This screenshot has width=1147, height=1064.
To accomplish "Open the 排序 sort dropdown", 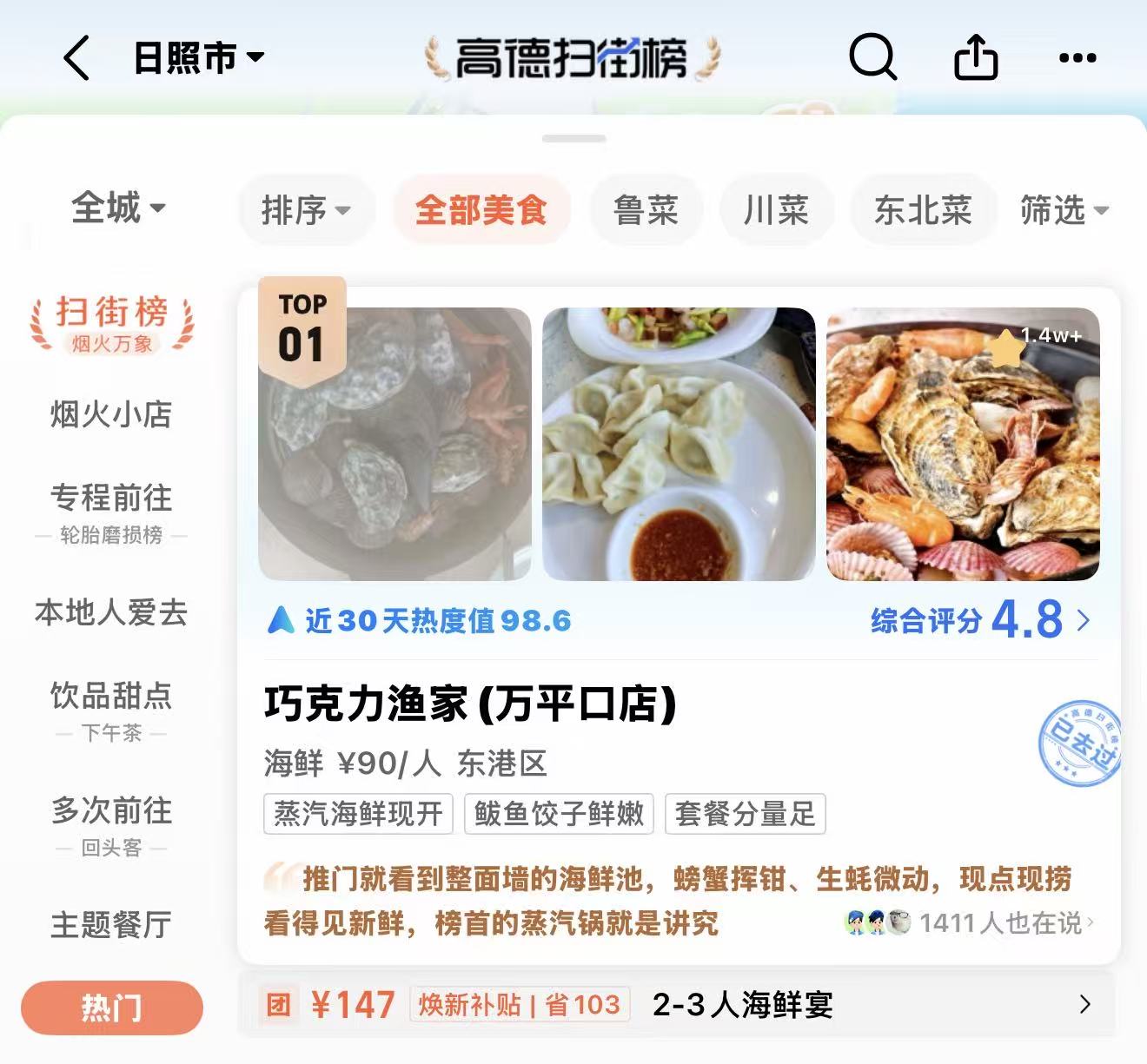I will coord(306,210).
